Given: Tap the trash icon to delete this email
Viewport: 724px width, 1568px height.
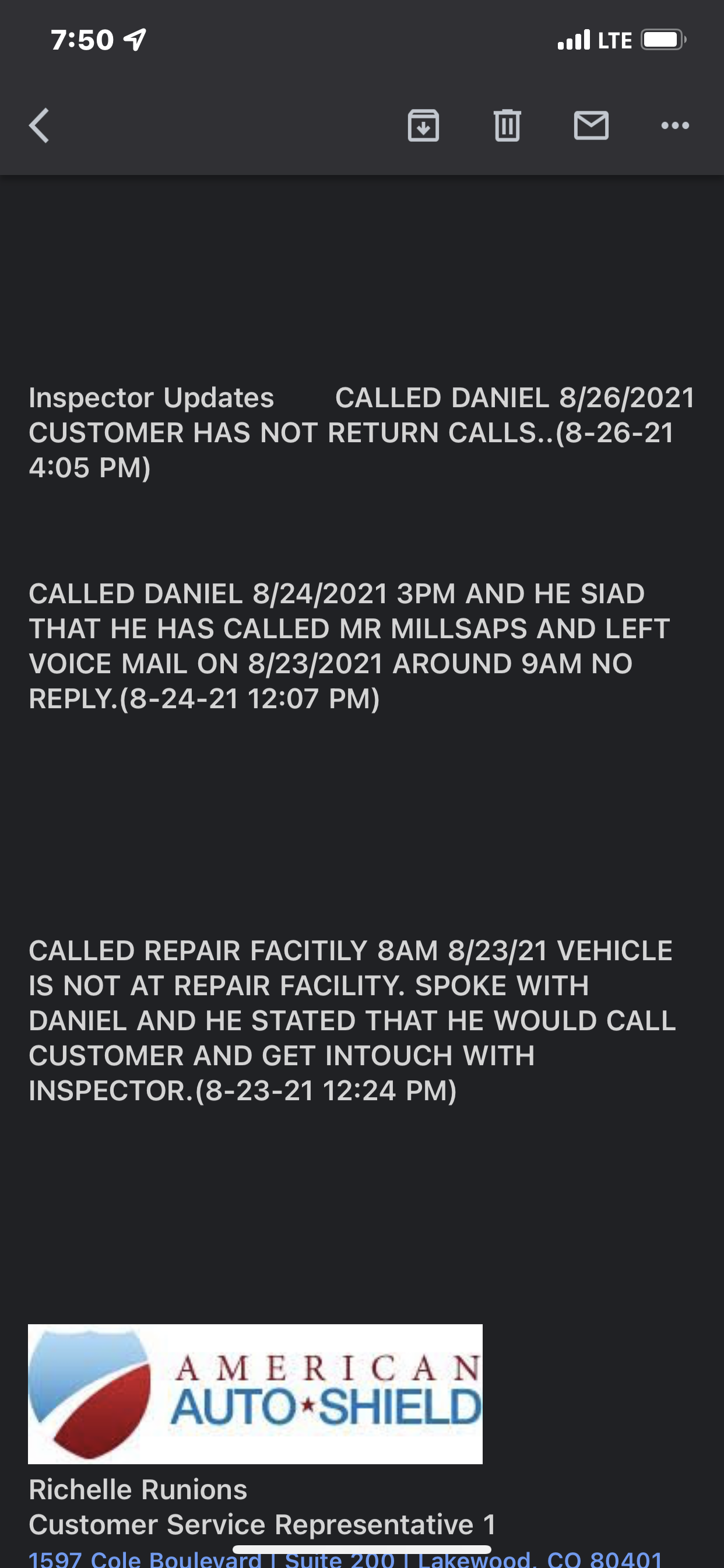Looking at the screenshot, I should pos(508,126).
